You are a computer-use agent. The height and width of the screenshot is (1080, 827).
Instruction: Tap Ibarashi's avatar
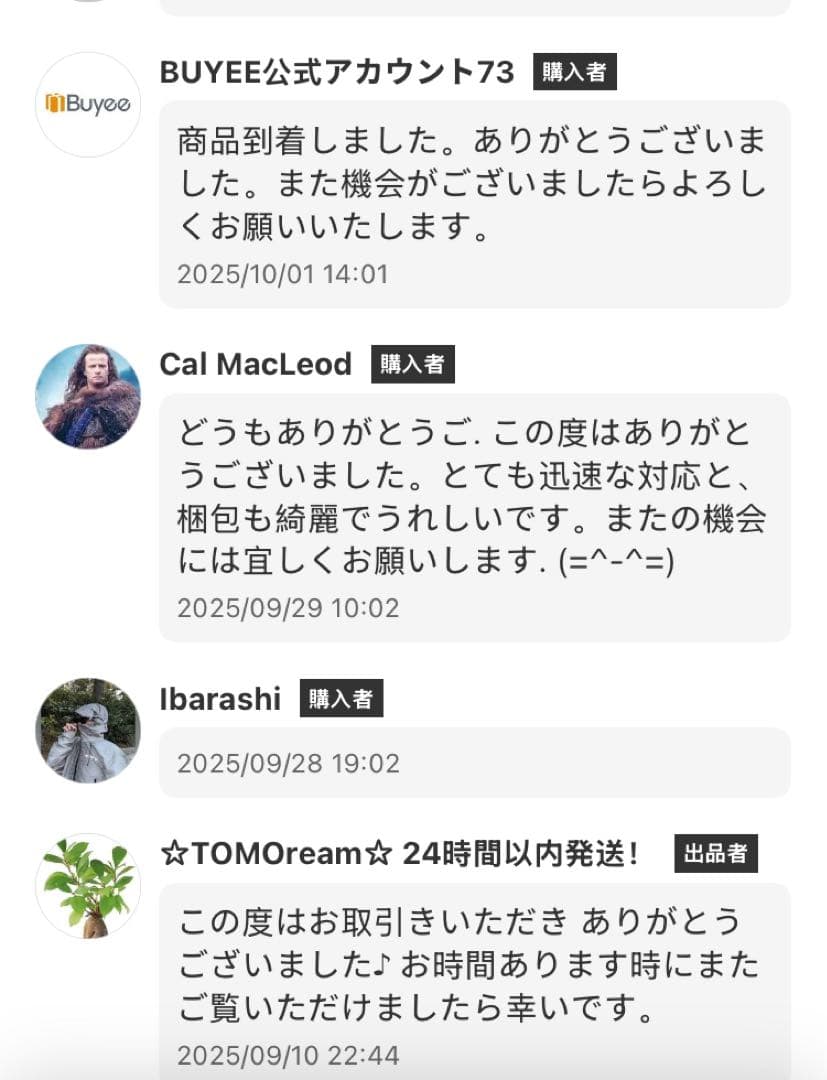(88, 730)
